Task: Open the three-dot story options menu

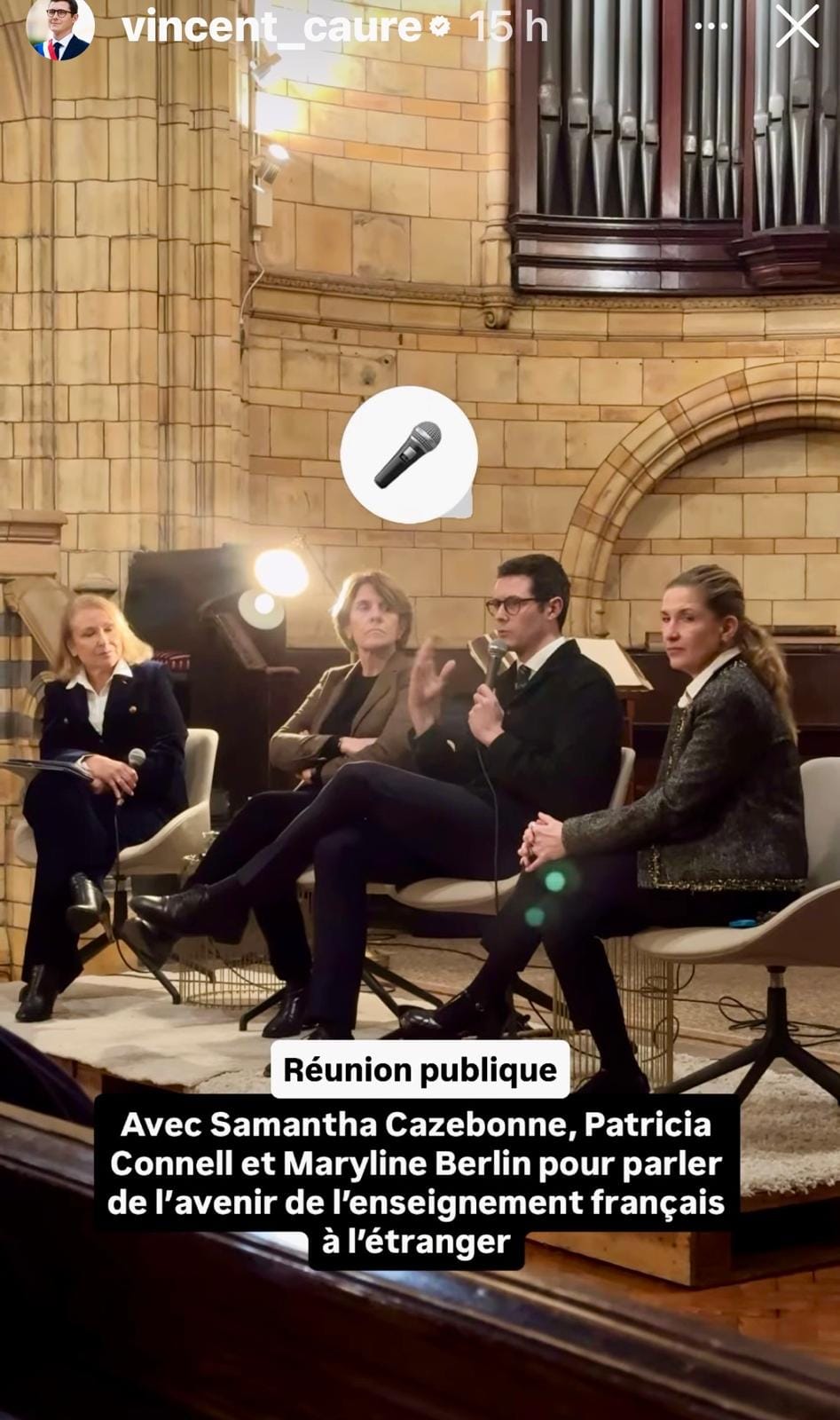Action: (x=710, y=28)
